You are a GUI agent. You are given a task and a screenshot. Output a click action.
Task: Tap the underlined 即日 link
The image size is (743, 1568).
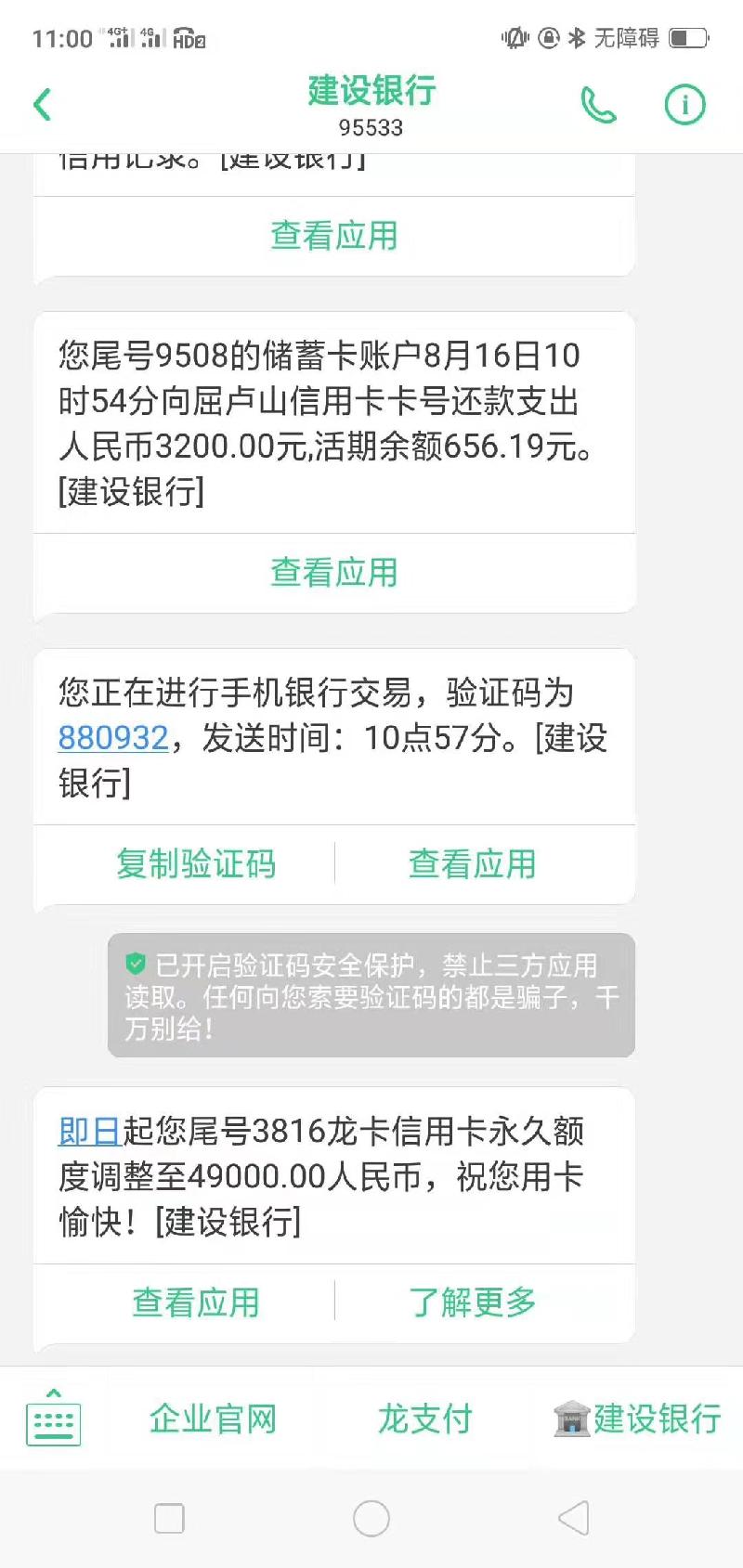pyautogui.click(x=89, y=1132)
